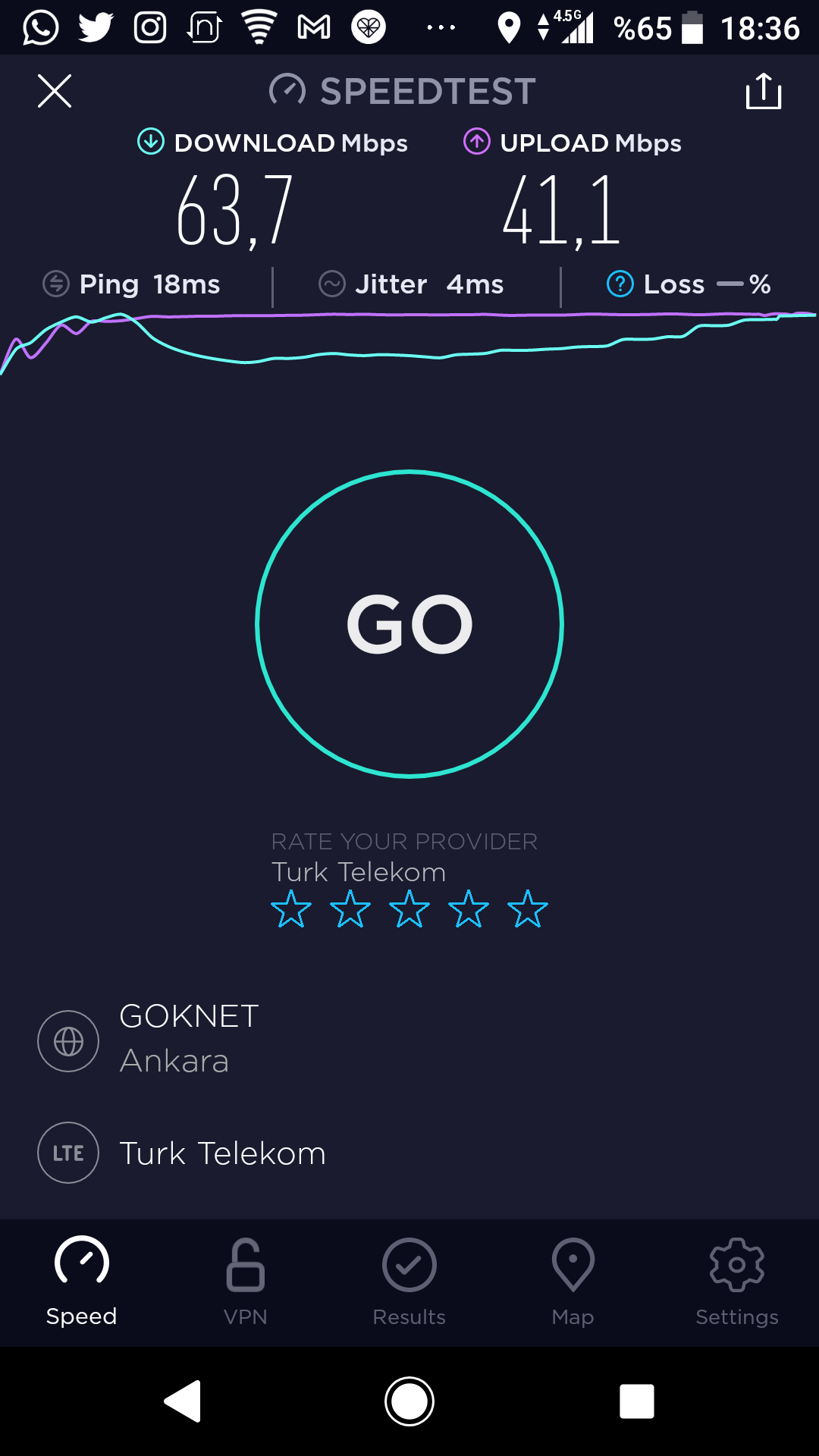This screenshot has width=819, height=1456.
Task: Open the Loss help question mark
Action: [620, 284]
